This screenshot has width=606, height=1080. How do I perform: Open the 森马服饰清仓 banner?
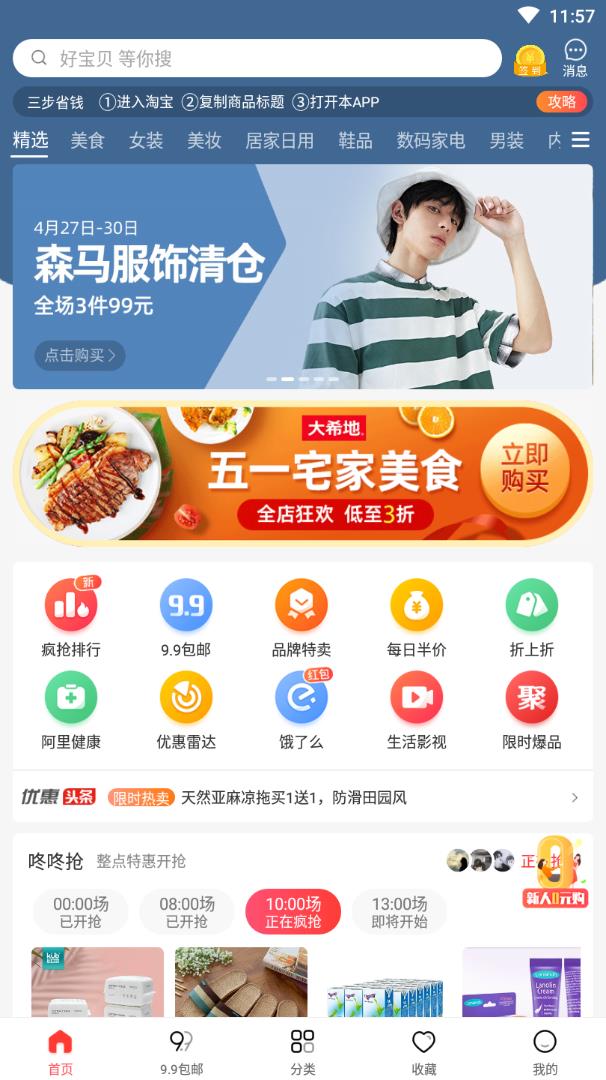[x=302, y=276]
